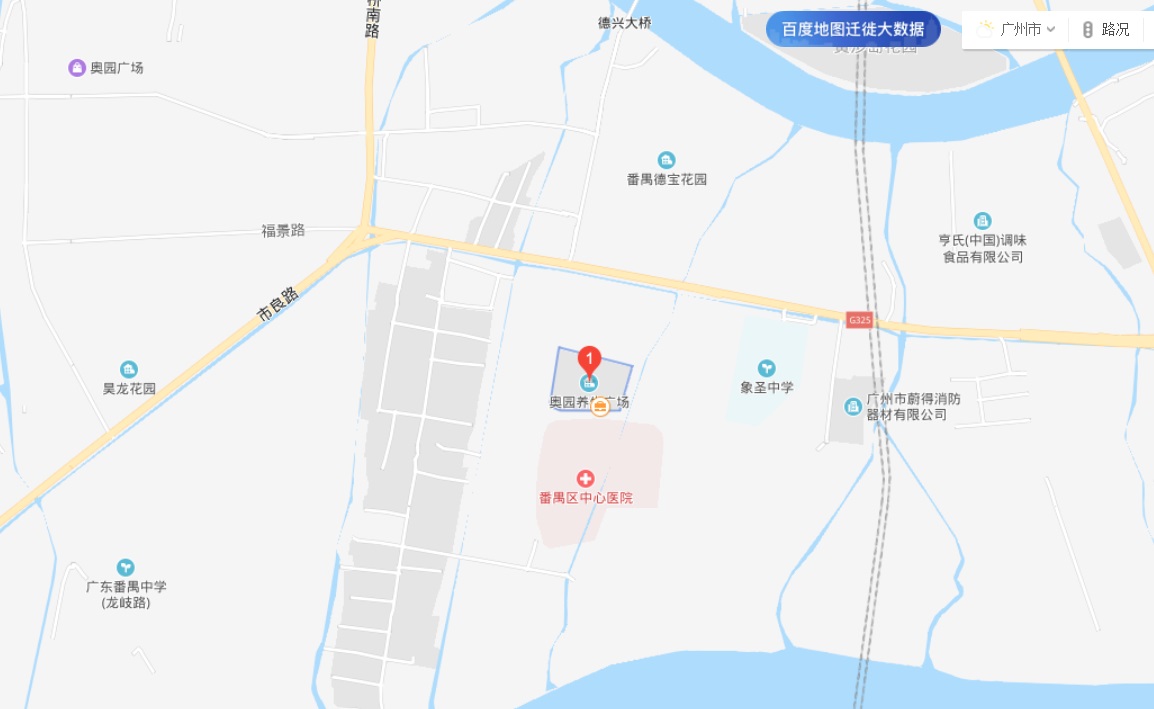Open the 番禺德宝花园 residence point
1154x709 pixels.
(x=666, y=160)
